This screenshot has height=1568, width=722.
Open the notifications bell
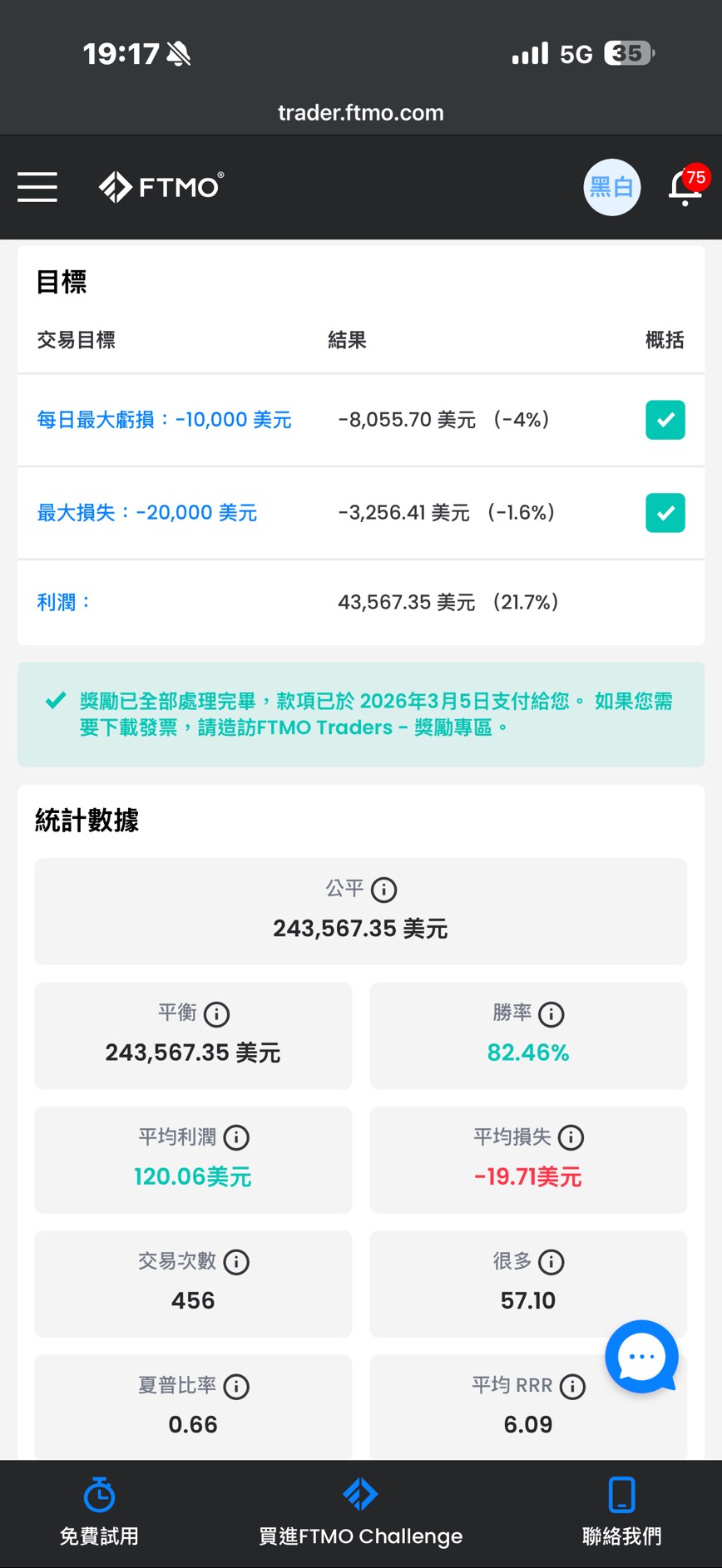[x=685, y=188]
